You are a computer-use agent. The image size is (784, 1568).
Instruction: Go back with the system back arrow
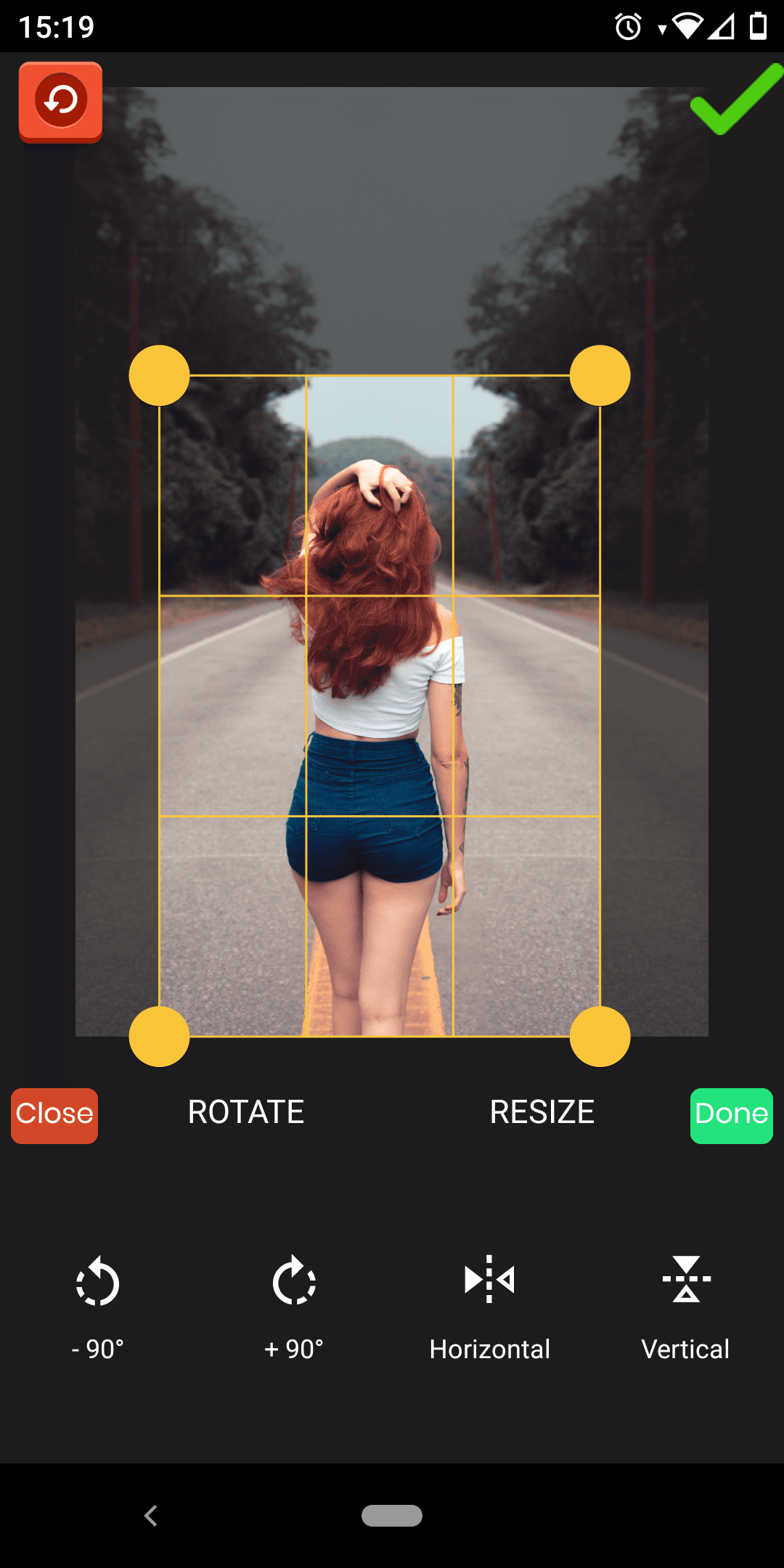pos(151,1515)
